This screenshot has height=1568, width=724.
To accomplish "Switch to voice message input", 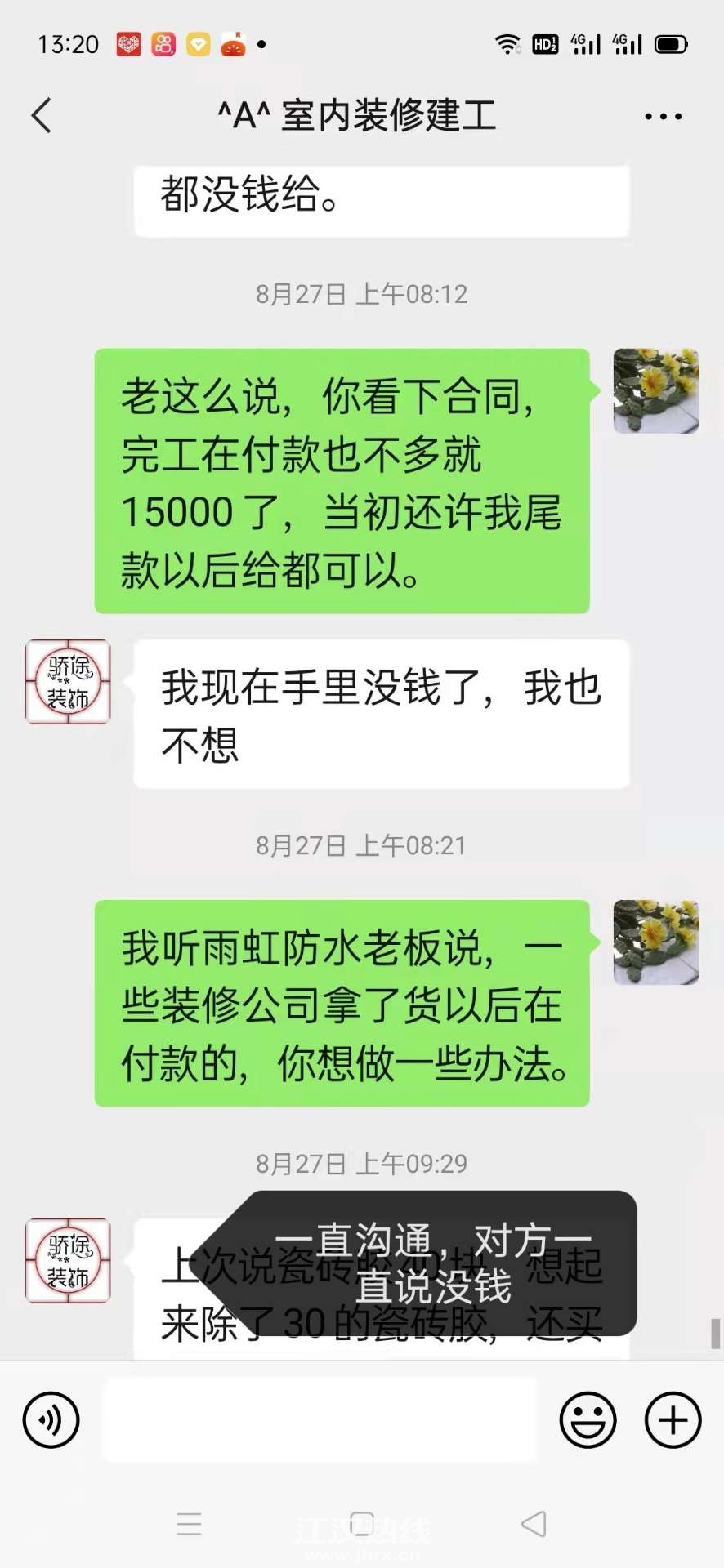I will [51, 1420].
